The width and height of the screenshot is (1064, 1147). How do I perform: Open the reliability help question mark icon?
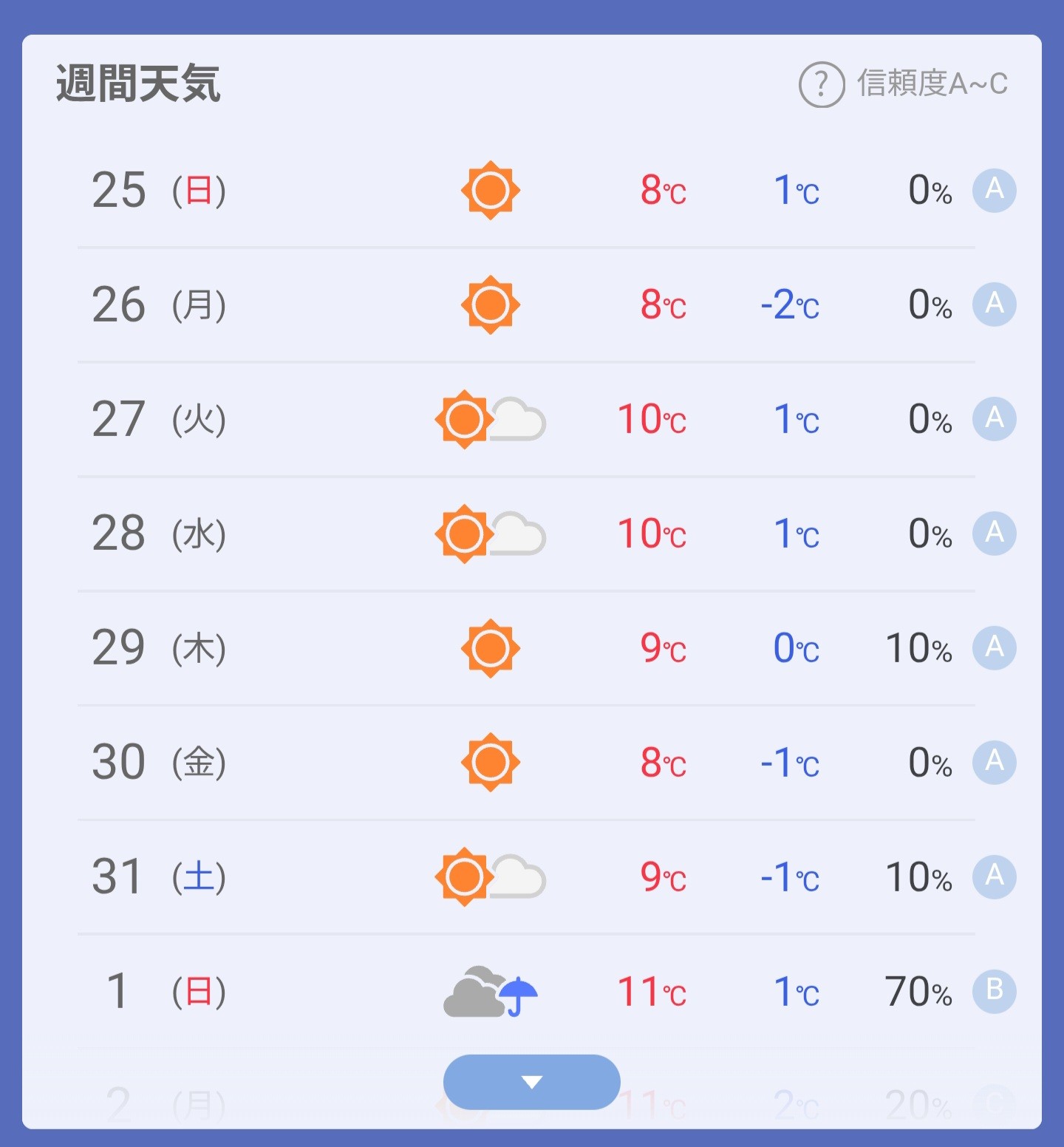822,84
